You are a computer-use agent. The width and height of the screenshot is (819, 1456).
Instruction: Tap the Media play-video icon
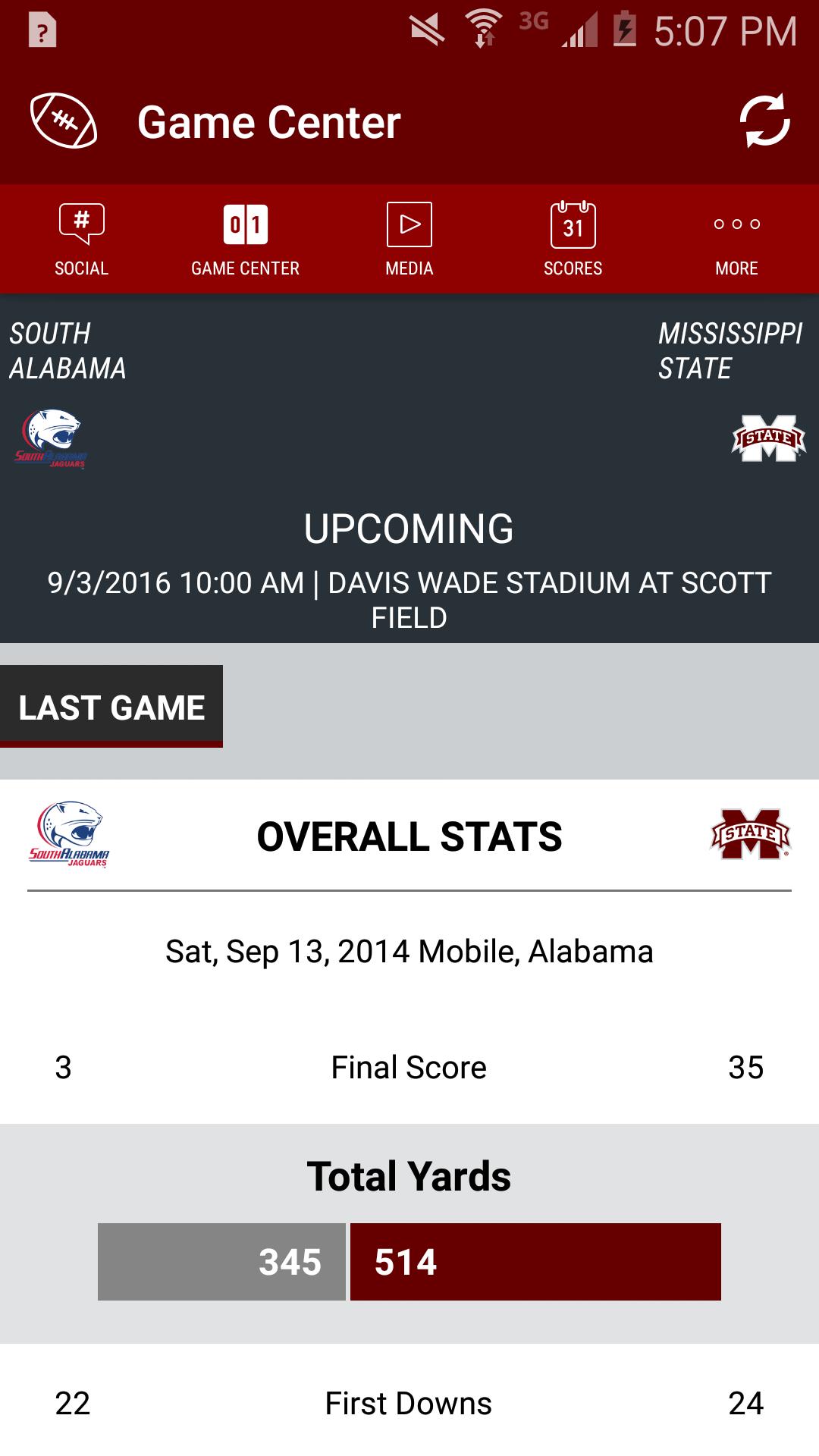click(409, 224)
